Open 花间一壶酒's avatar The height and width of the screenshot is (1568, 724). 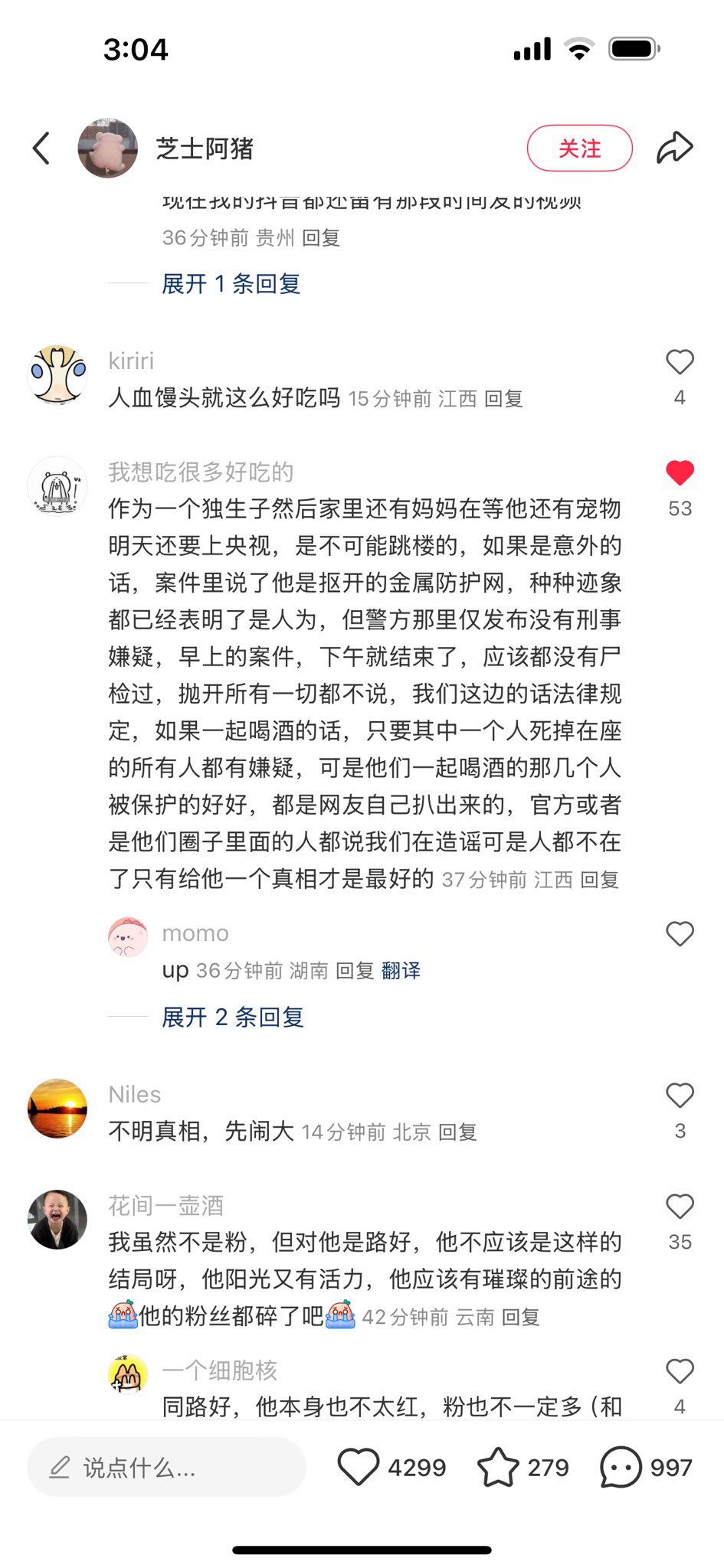[57, 1220]
